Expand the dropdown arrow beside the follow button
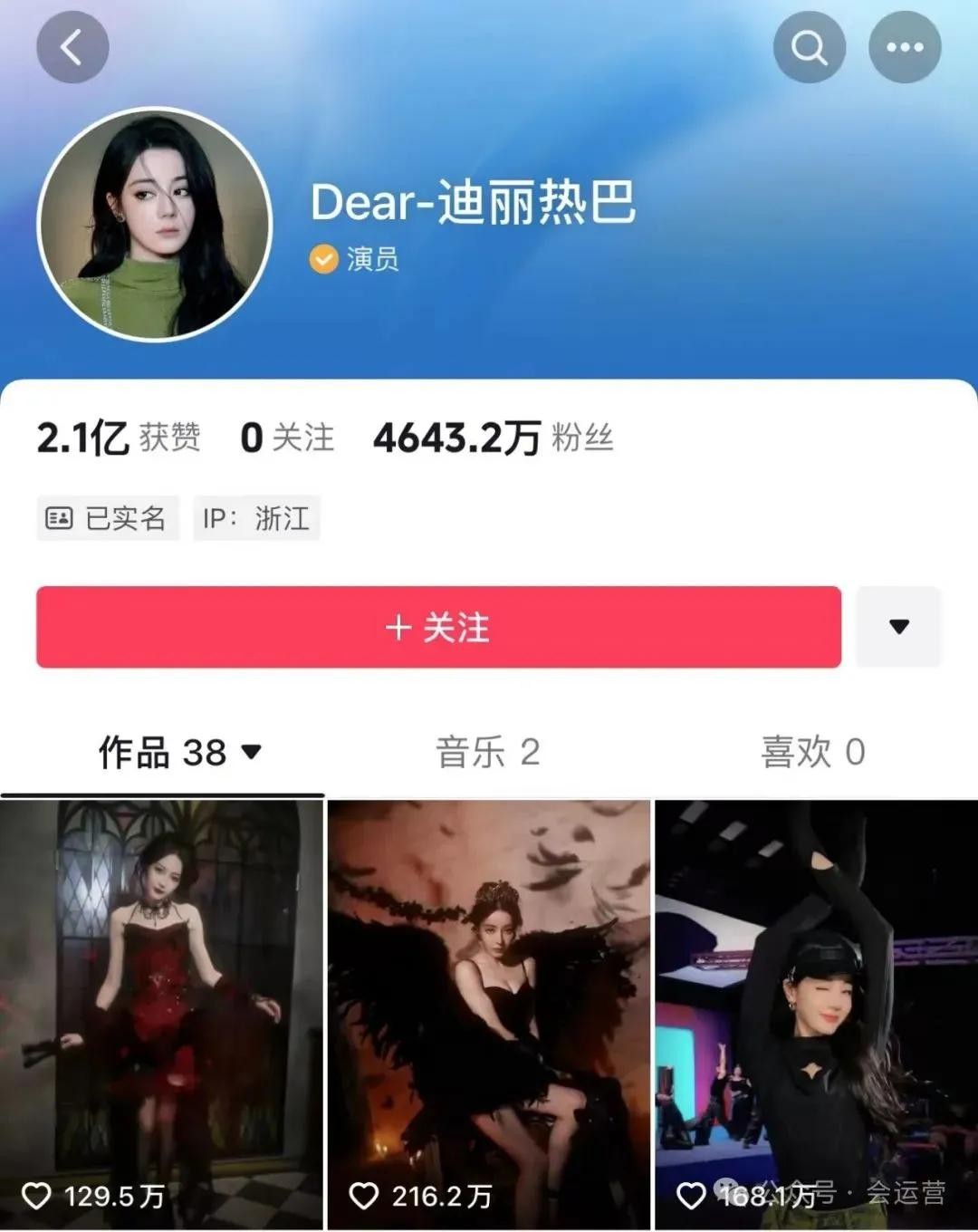This screenshot has width=978, height=1232. tap(898, 627)
